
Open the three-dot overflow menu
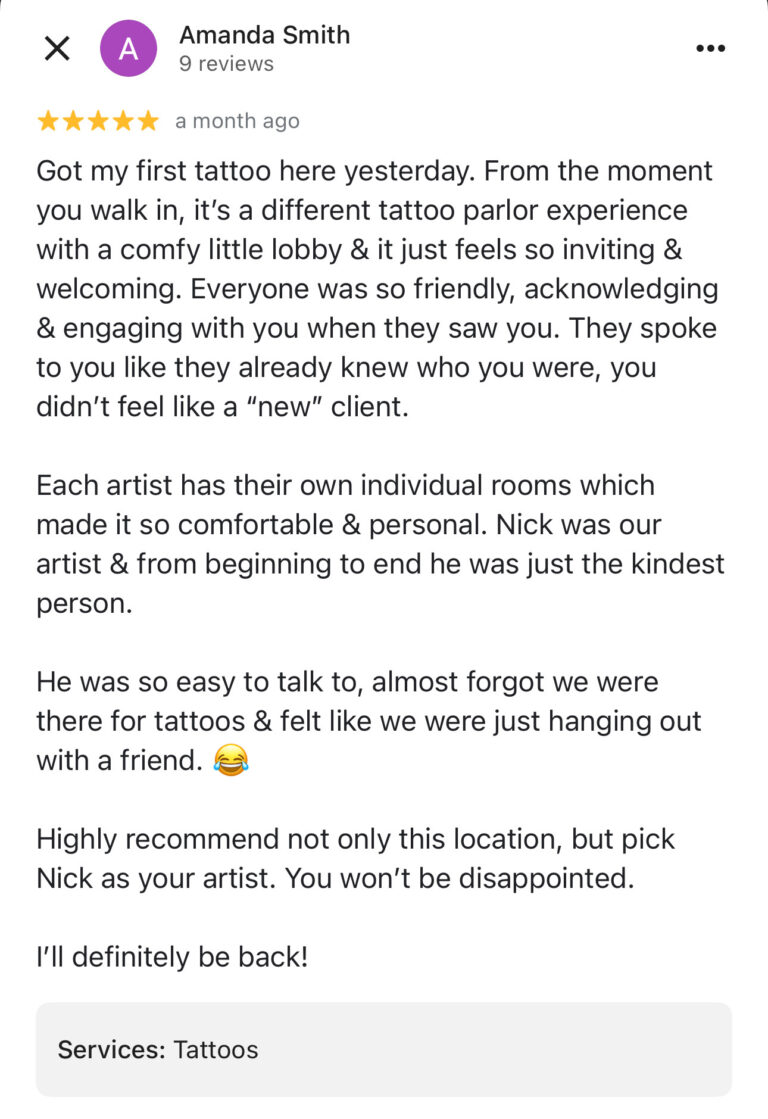pos(710,48)
